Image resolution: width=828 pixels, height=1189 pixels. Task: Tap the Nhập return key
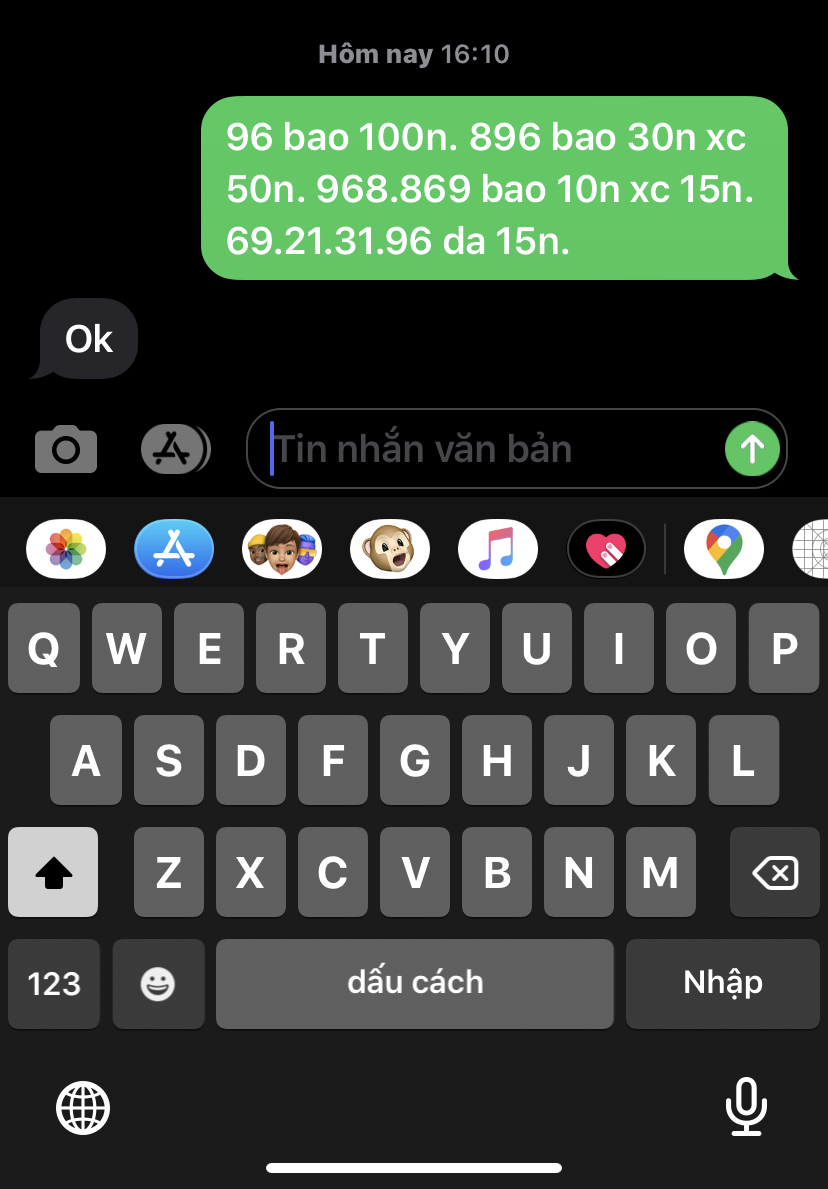[x=723, y=984]
